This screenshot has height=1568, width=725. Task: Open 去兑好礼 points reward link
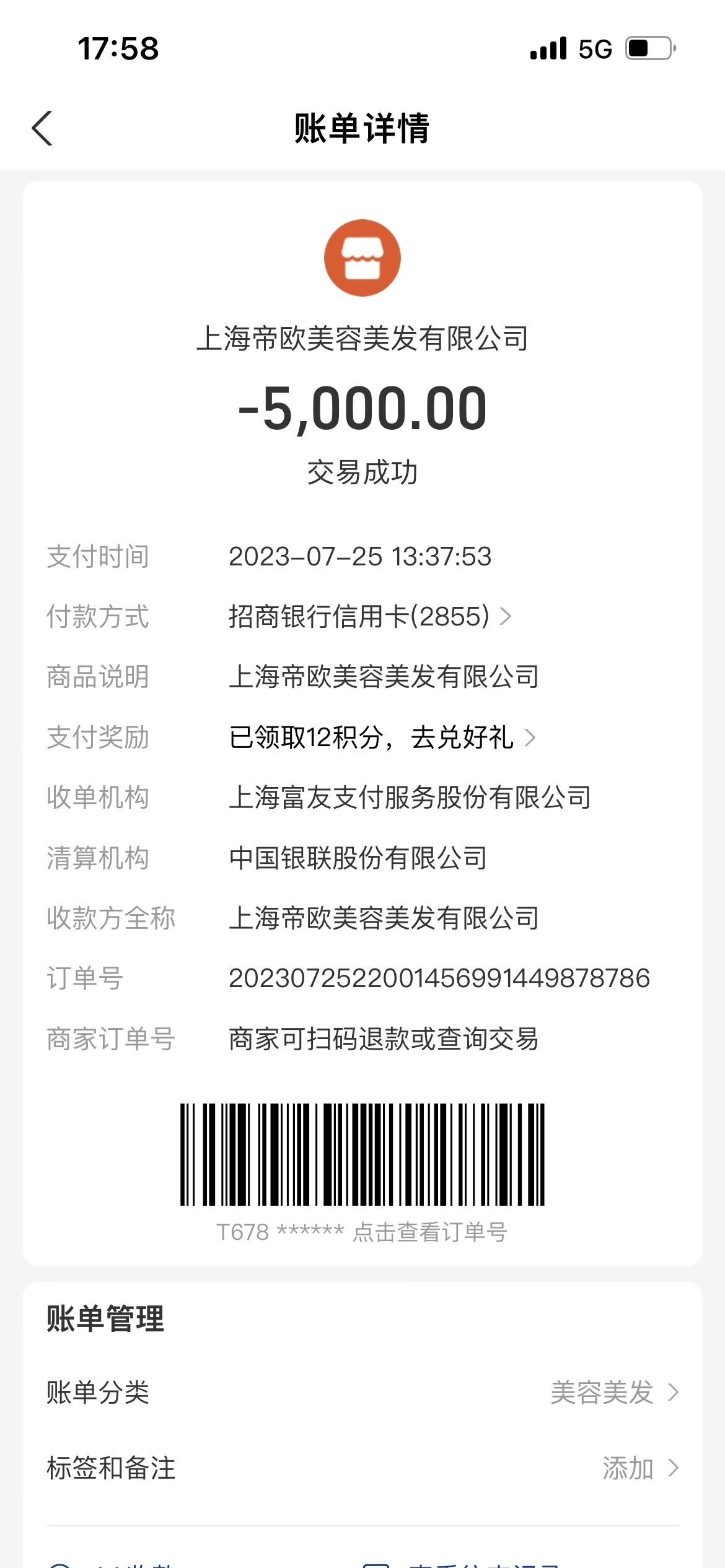(x=473, y=738)
